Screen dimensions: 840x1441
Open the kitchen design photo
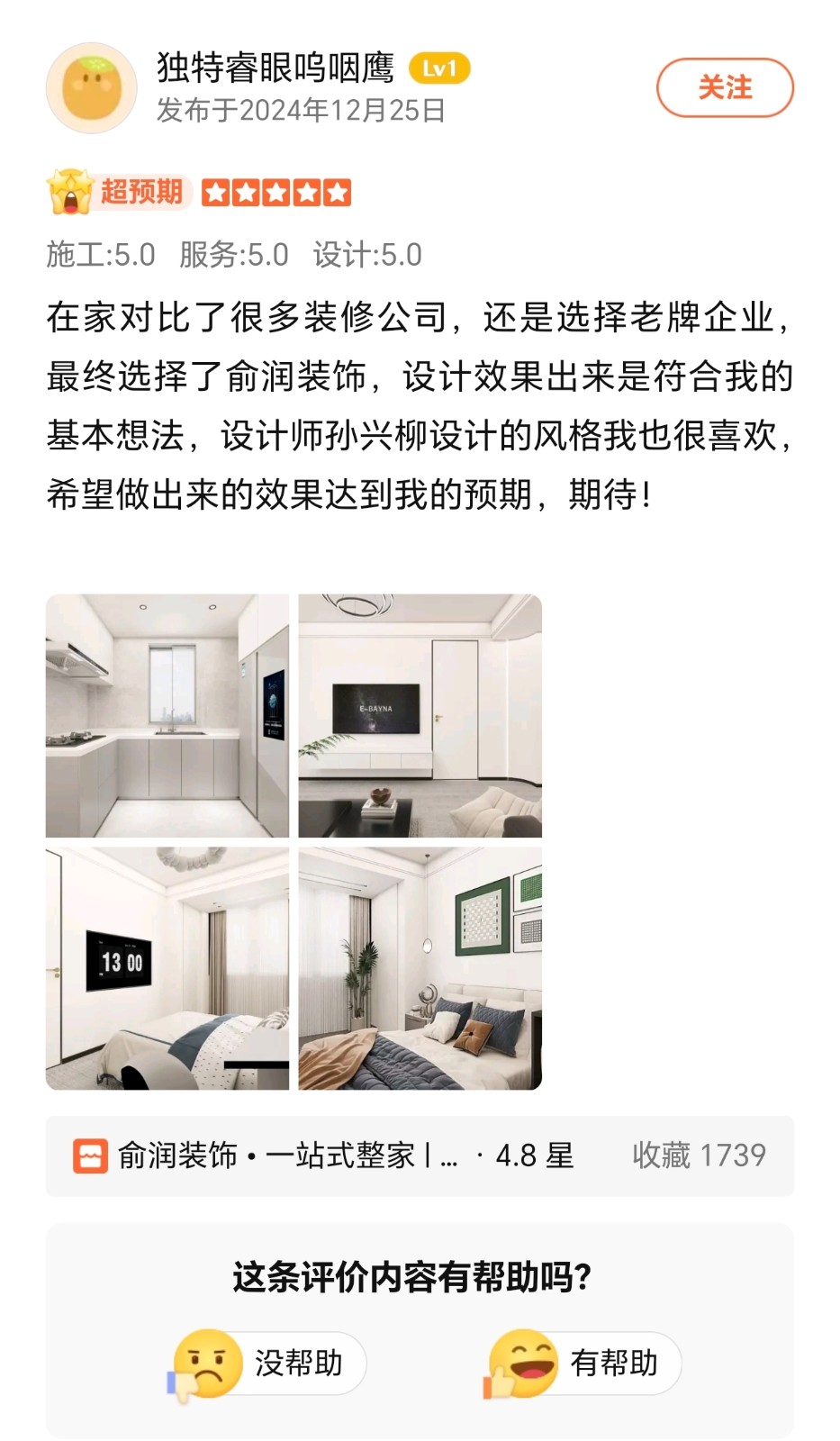pyautogui.click(x=167, y=715)
